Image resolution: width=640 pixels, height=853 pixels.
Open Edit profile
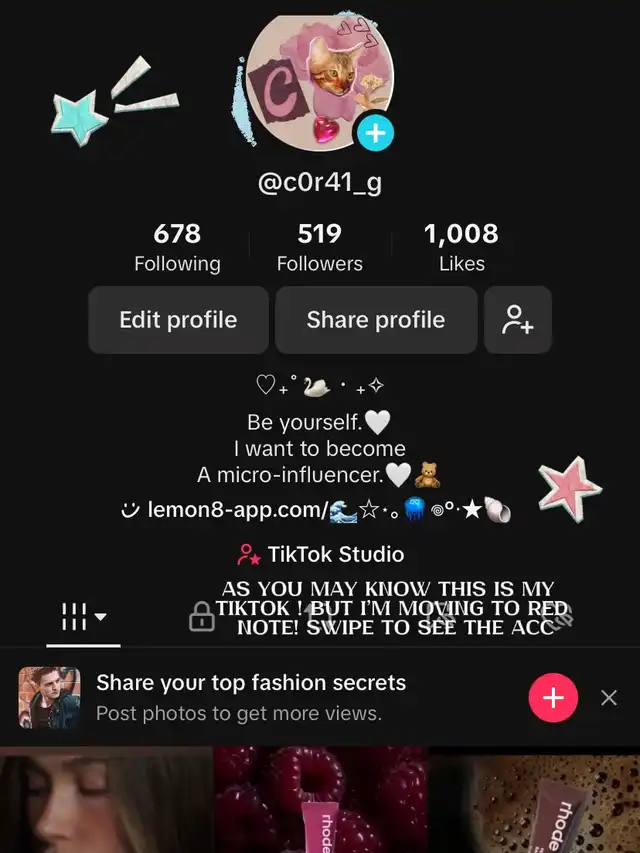click(x=178, y=320)
